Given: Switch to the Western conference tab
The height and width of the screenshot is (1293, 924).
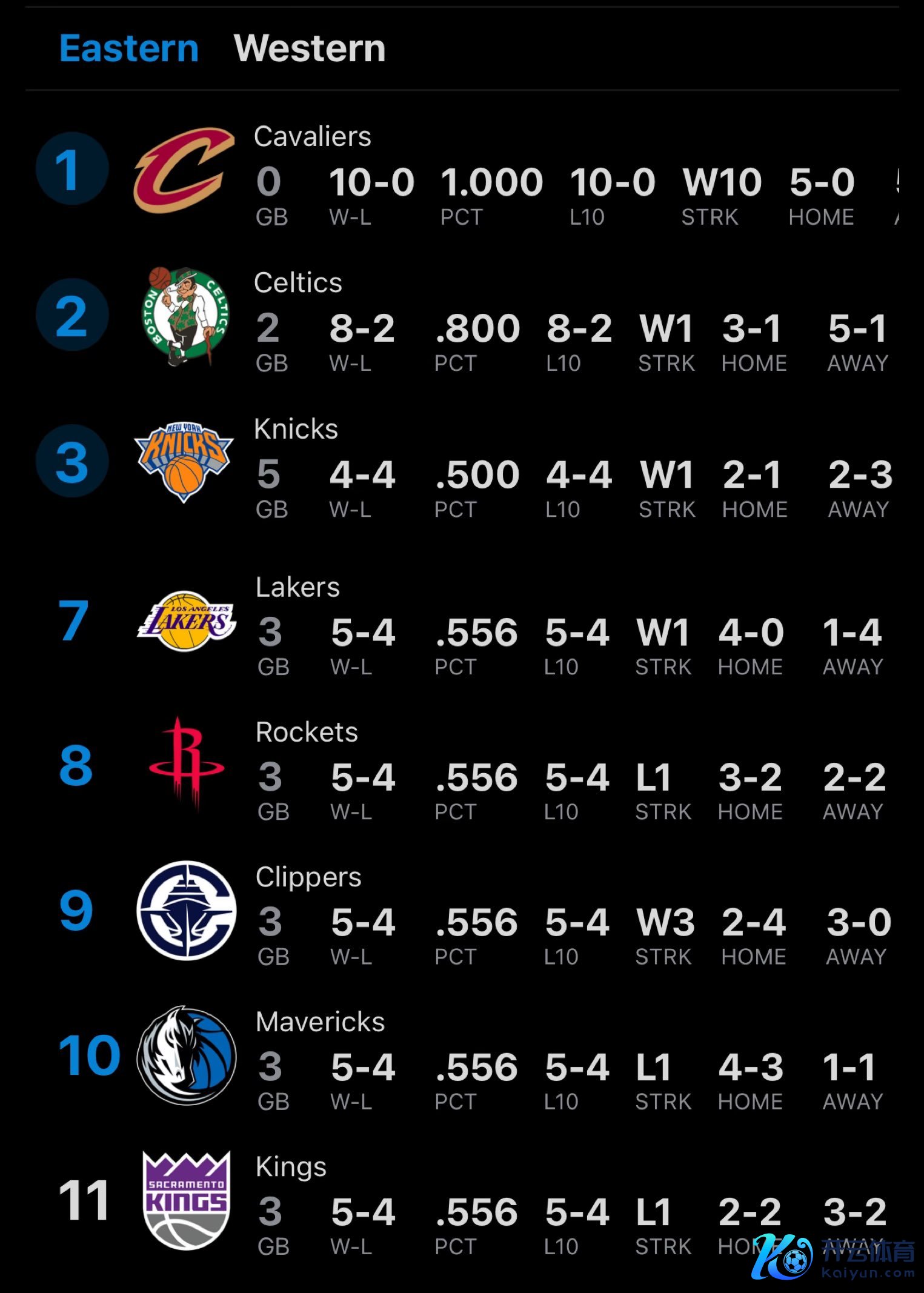Looking at the screenshot, I should pos(310,48).
